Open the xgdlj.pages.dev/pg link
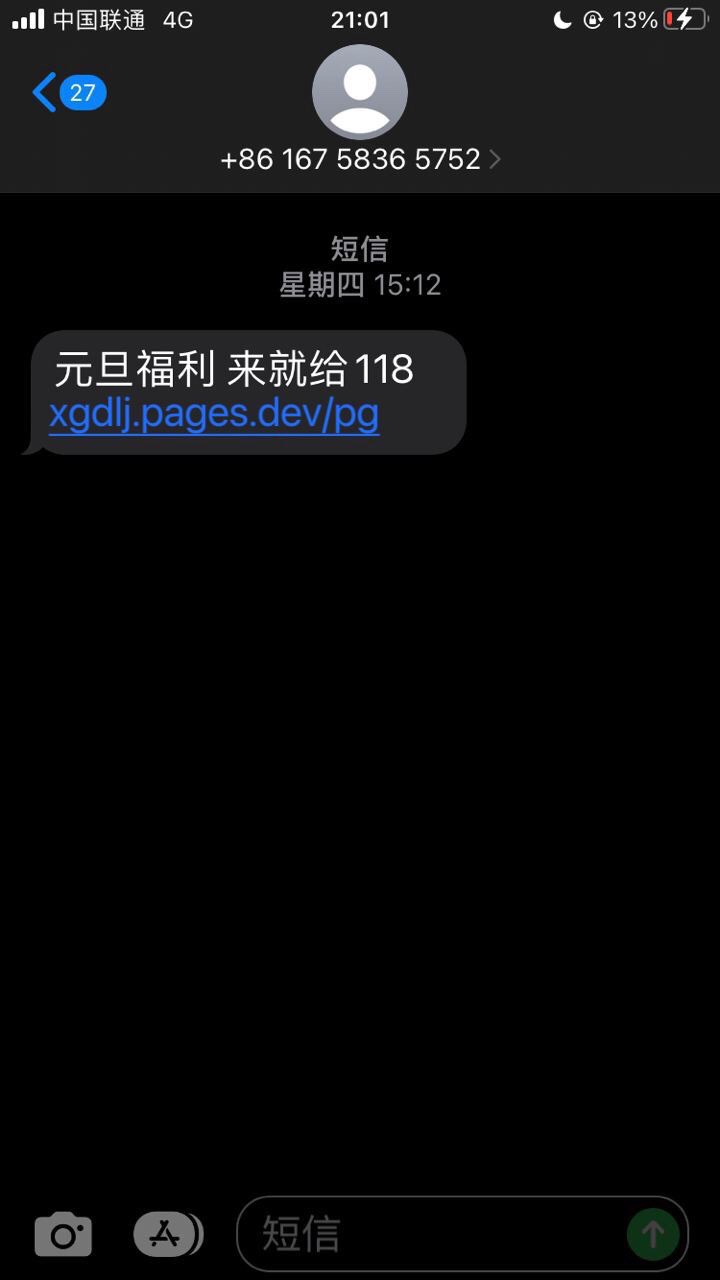The height and width of the screenshot is (1280, 720). click(x=214, y=414)
